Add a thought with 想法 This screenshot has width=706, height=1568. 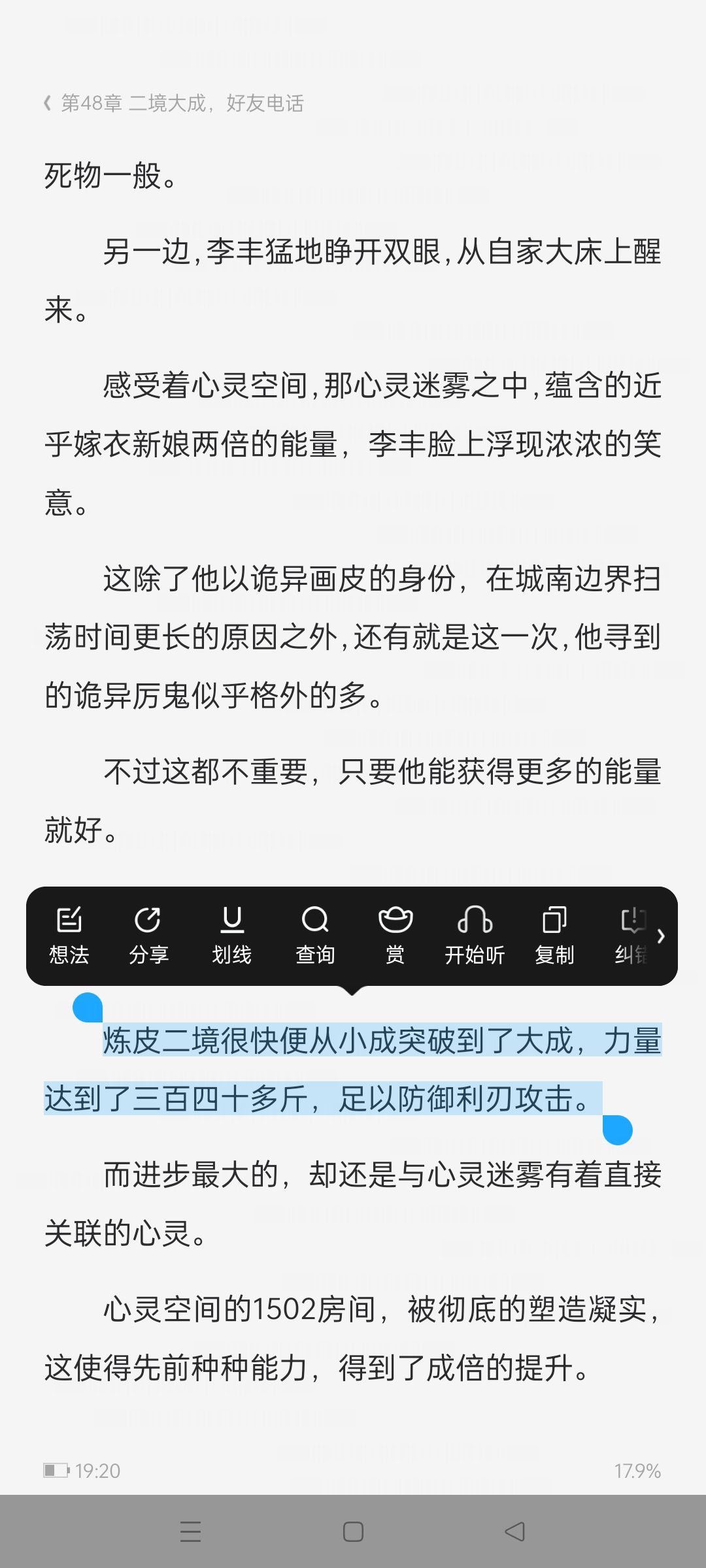click(69, 936)
